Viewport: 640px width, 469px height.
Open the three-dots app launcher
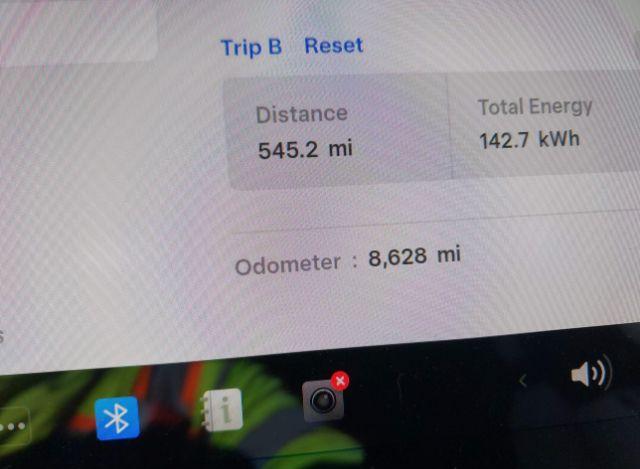tap(13, 427)
